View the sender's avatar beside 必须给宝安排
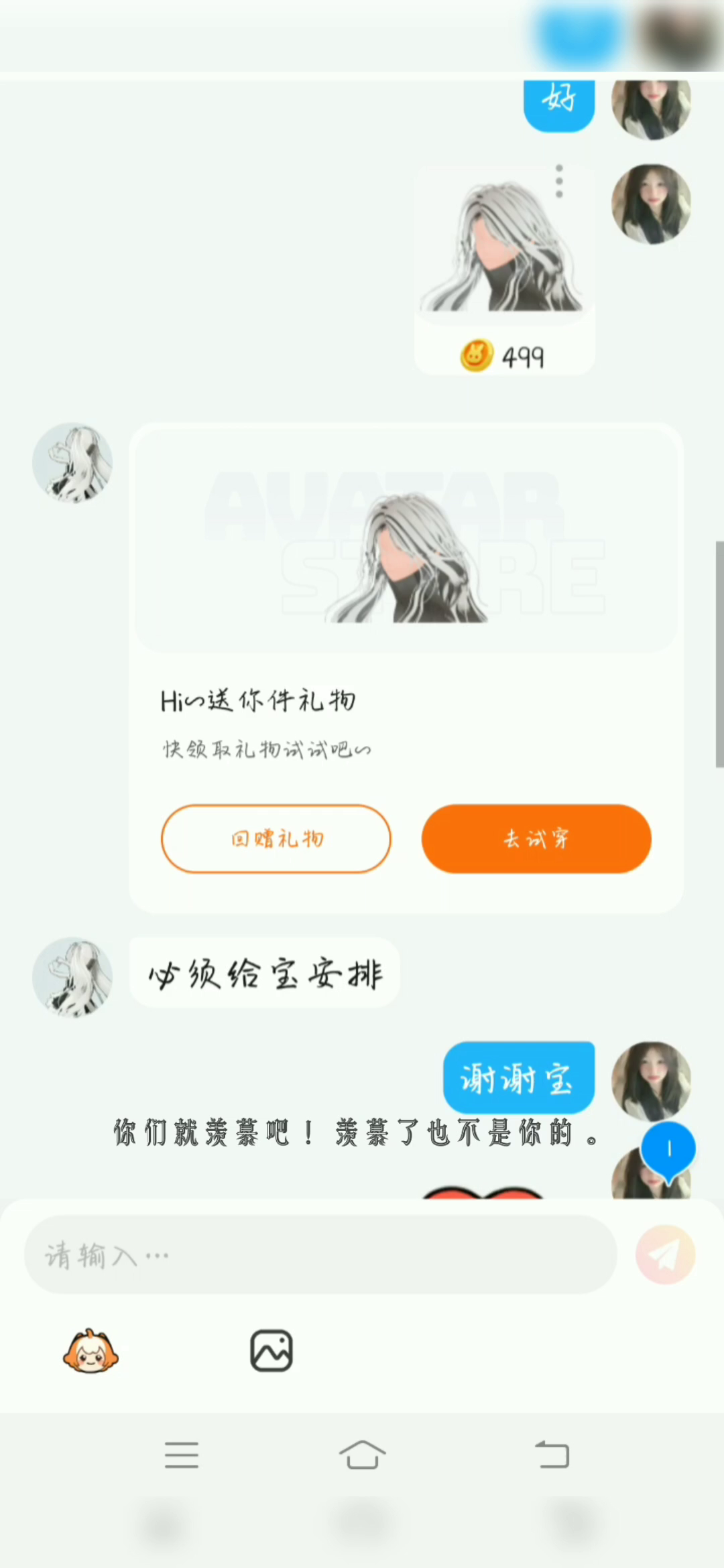Image resolution: width=724 pixels, height=1568 pixels. pos(72,977)
